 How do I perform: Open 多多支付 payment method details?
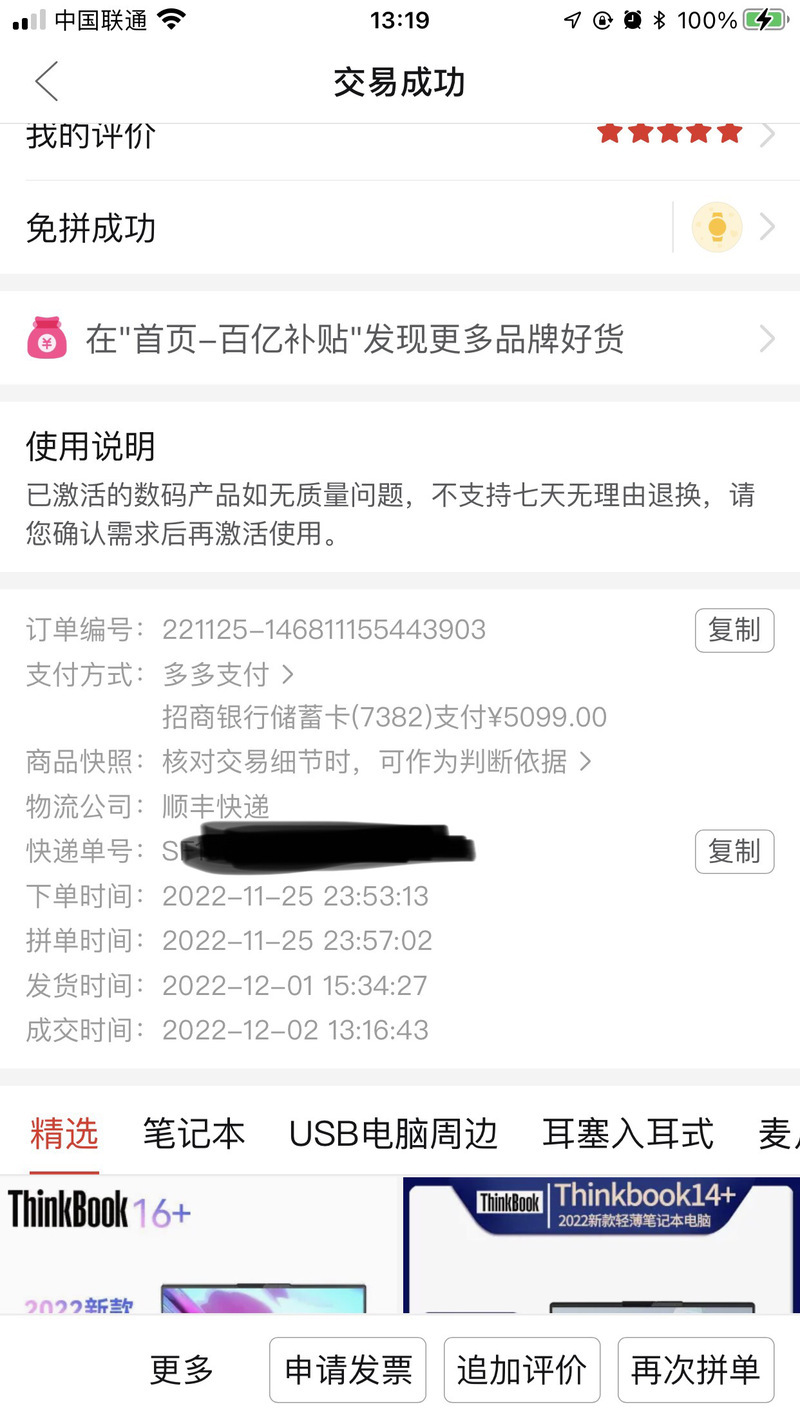pos(228,674)
